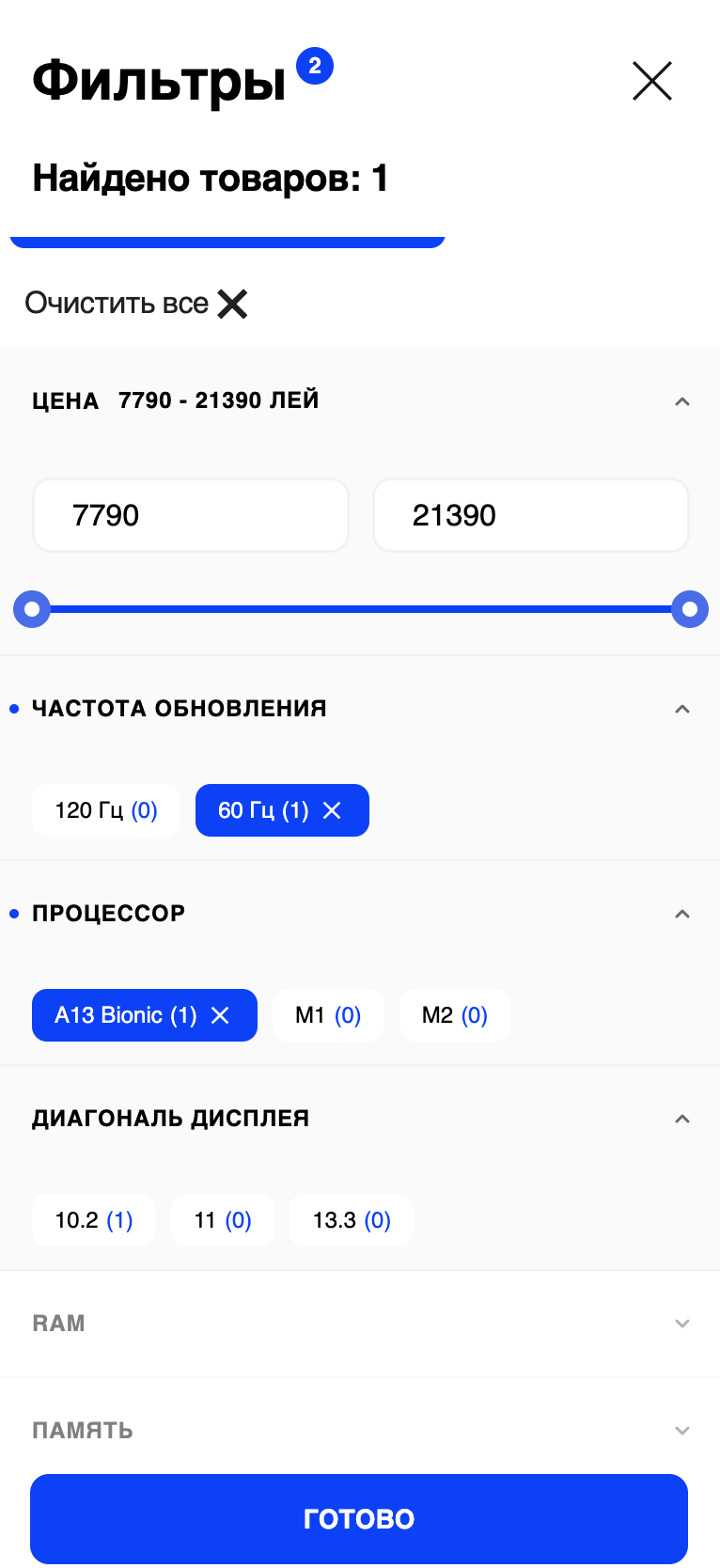
Task: Collapse the Цена price section
Action: pos(682,401)
